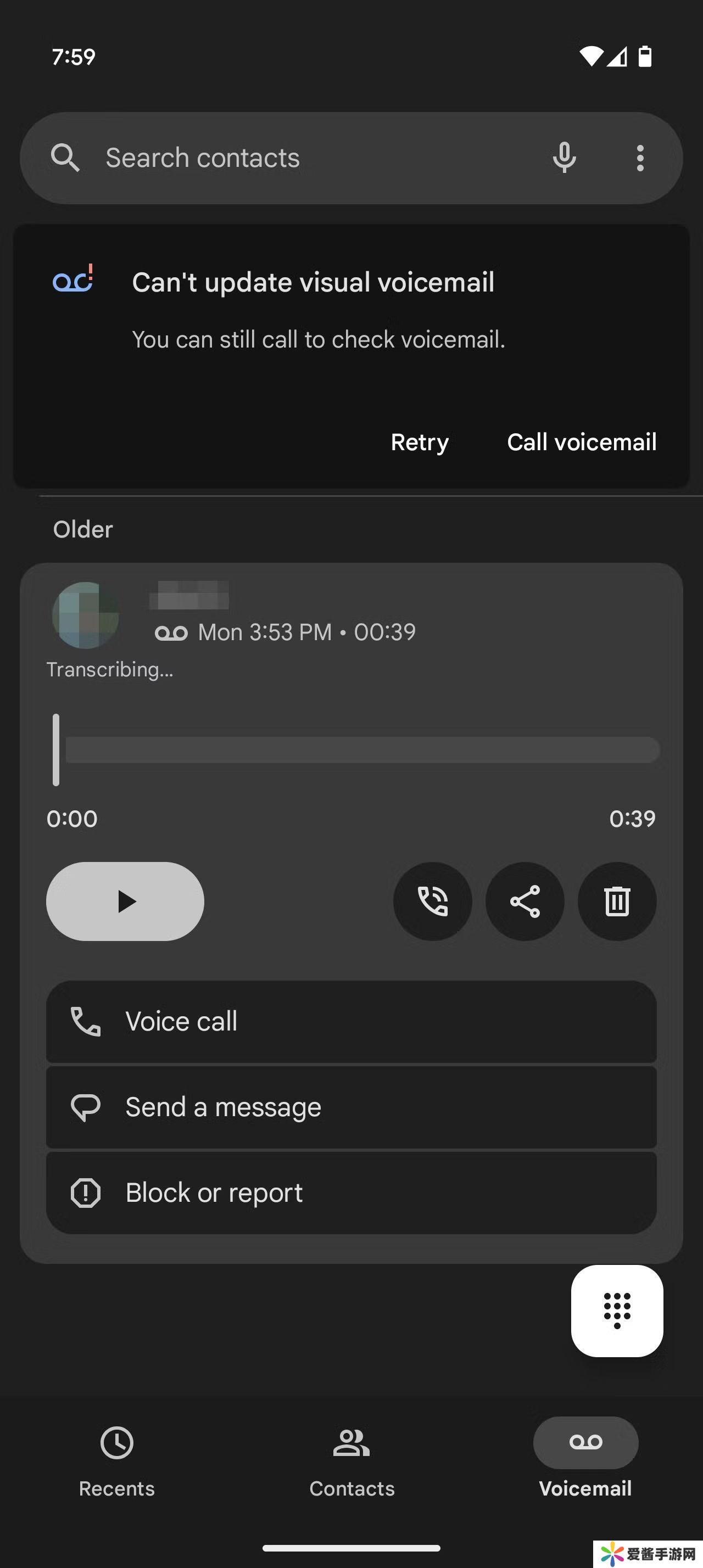Open the Search contacts field
Screen dimensions: 703x1568
coord(292,158)
